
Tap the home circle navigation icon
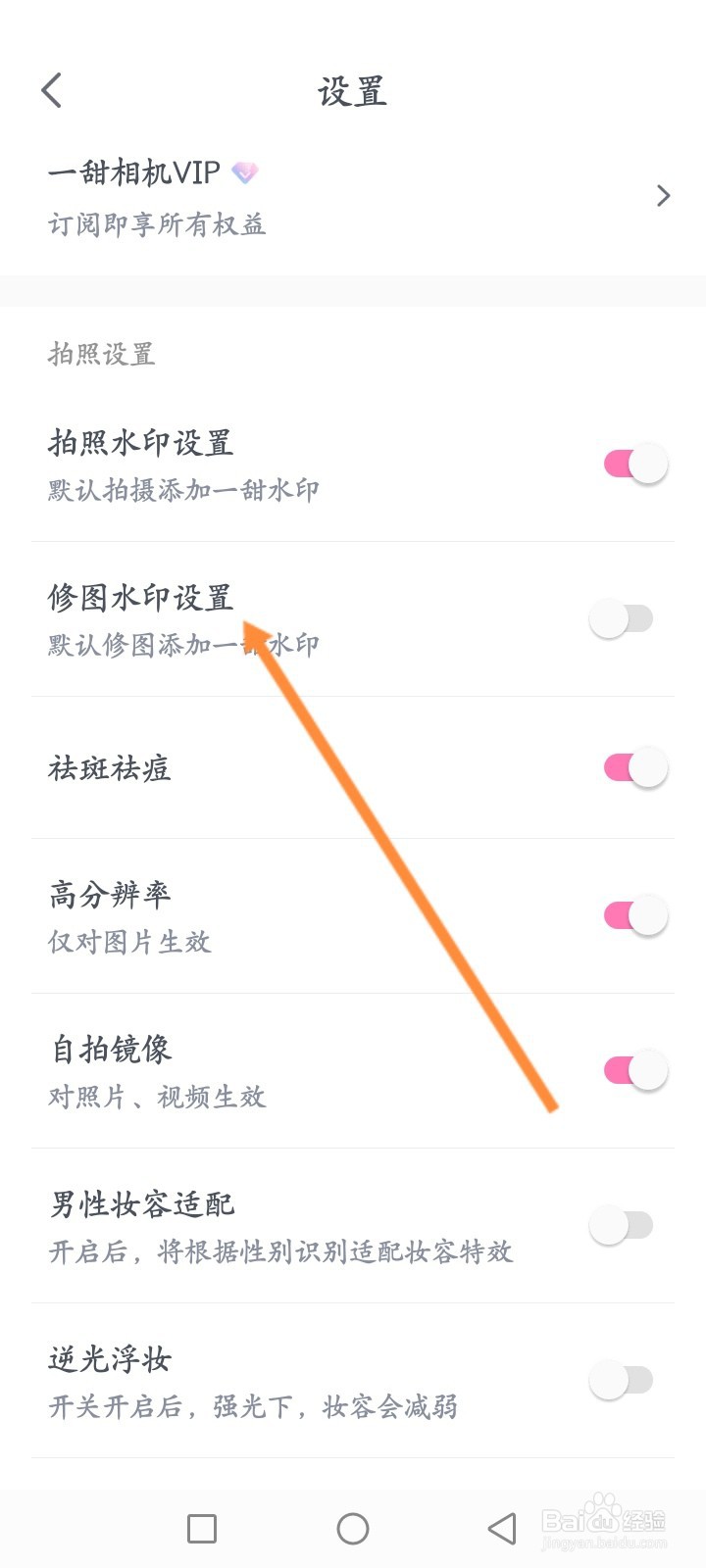(x=353, y=1527)
